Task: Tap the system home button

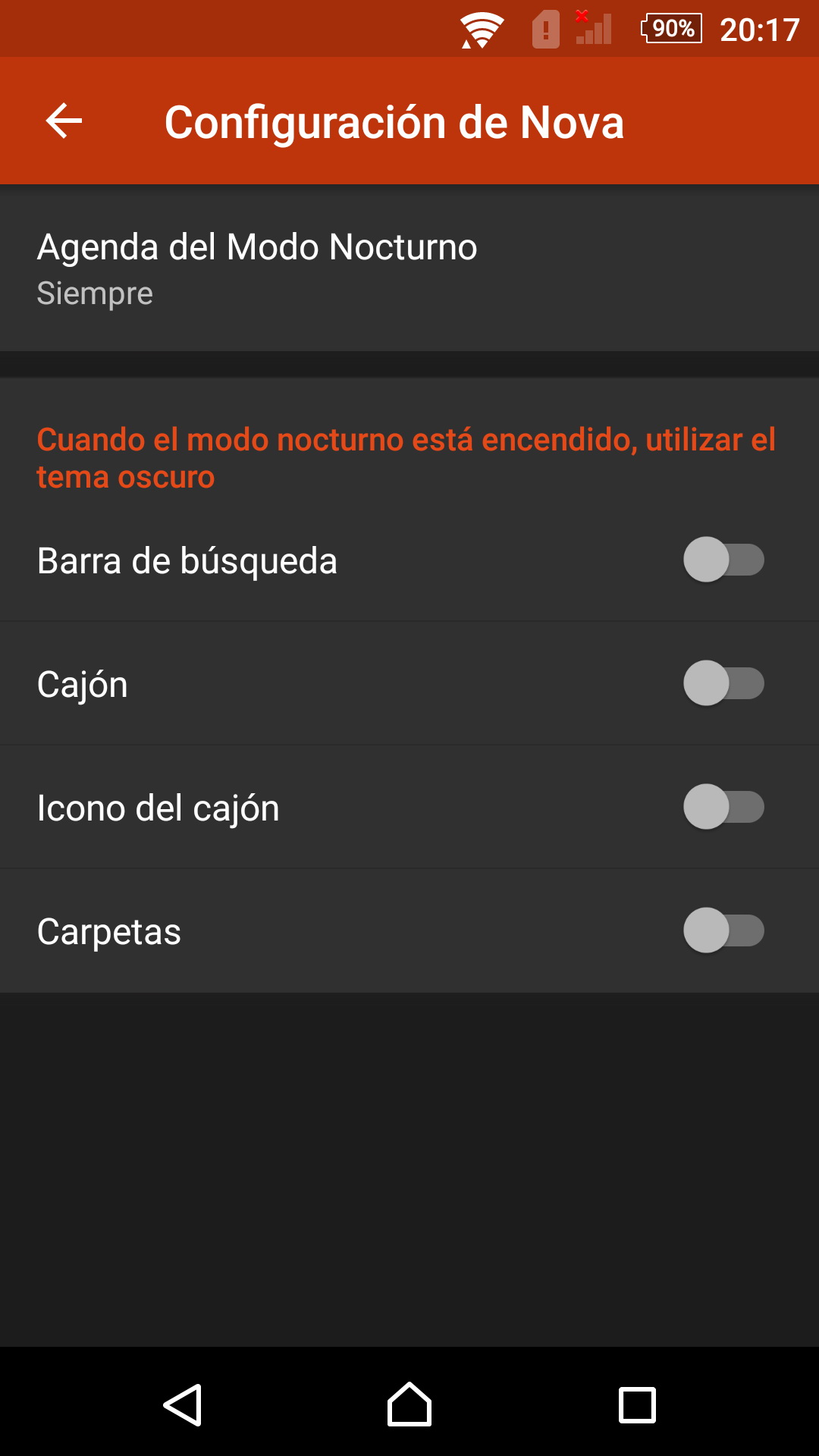Action: (x=409, y=1404)
